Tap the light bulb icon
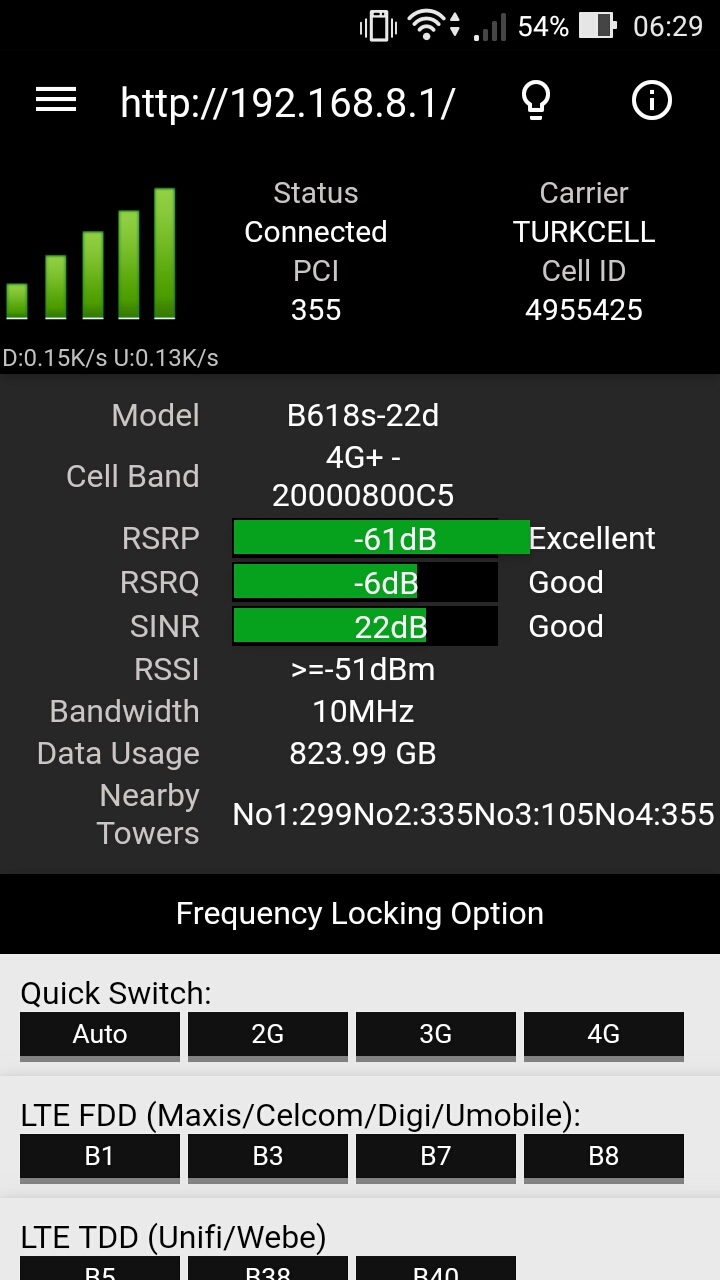 point(537,100)
